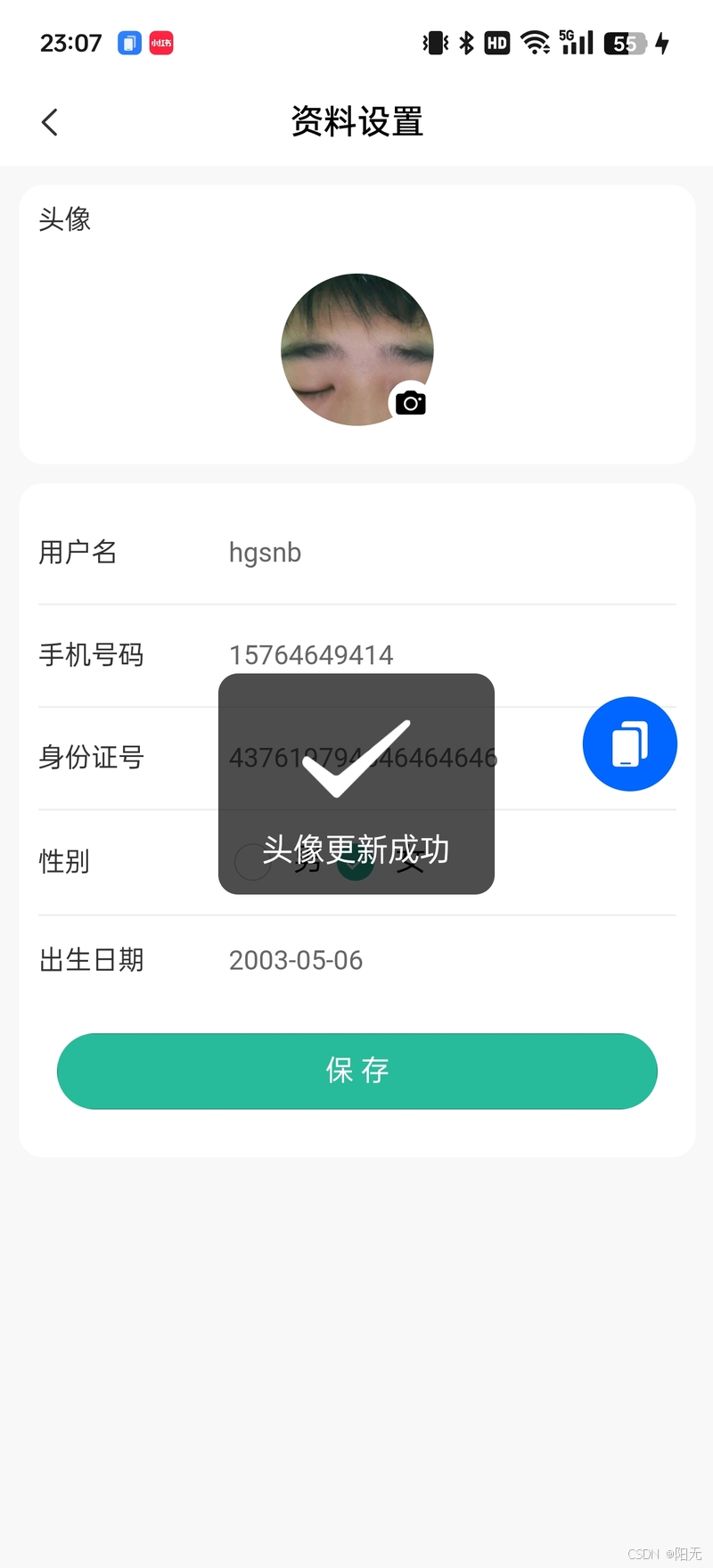
Task: Tap the blue floating phone button
Action: 630,743
